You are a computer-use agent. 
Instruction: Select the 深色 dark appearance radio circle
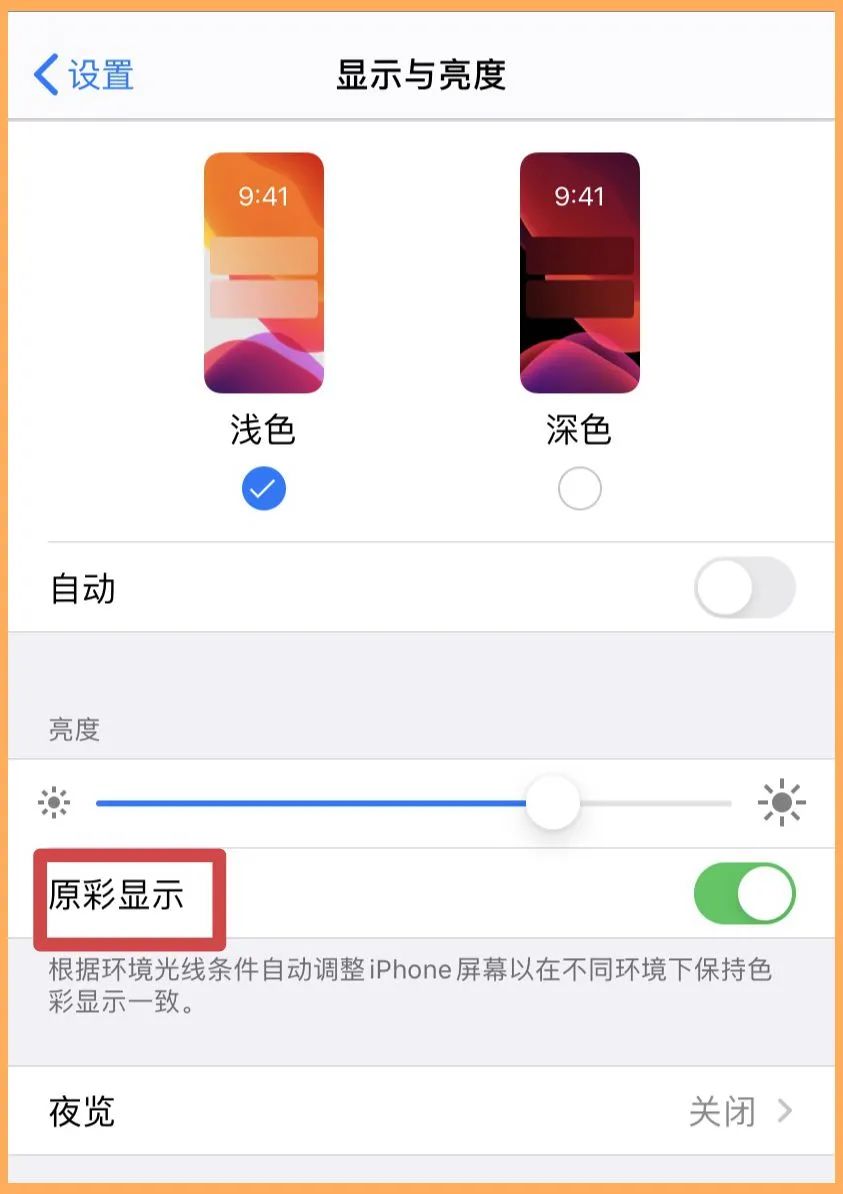[x=580, y=488]
